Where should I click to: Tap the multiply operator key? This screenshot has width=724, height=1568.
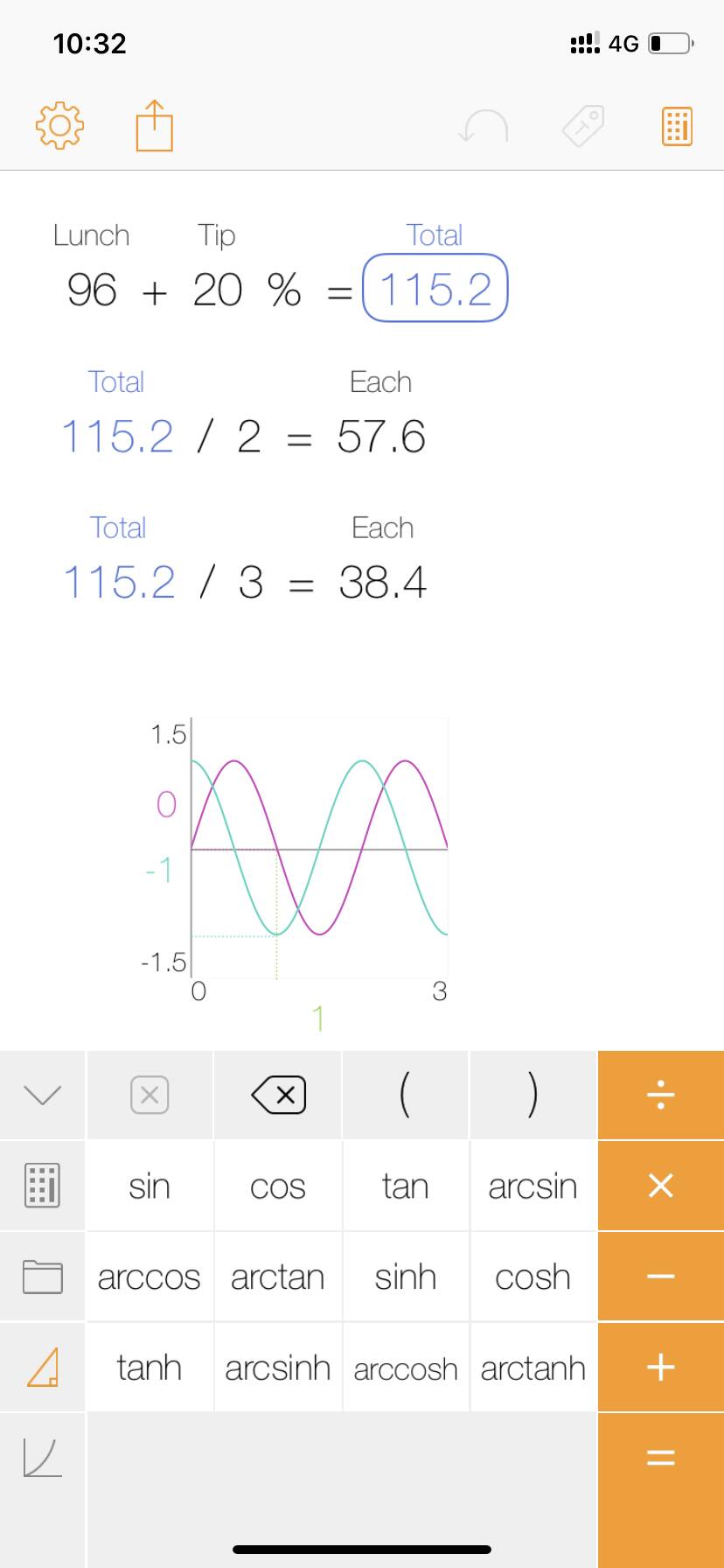(x=660, y=1186)
